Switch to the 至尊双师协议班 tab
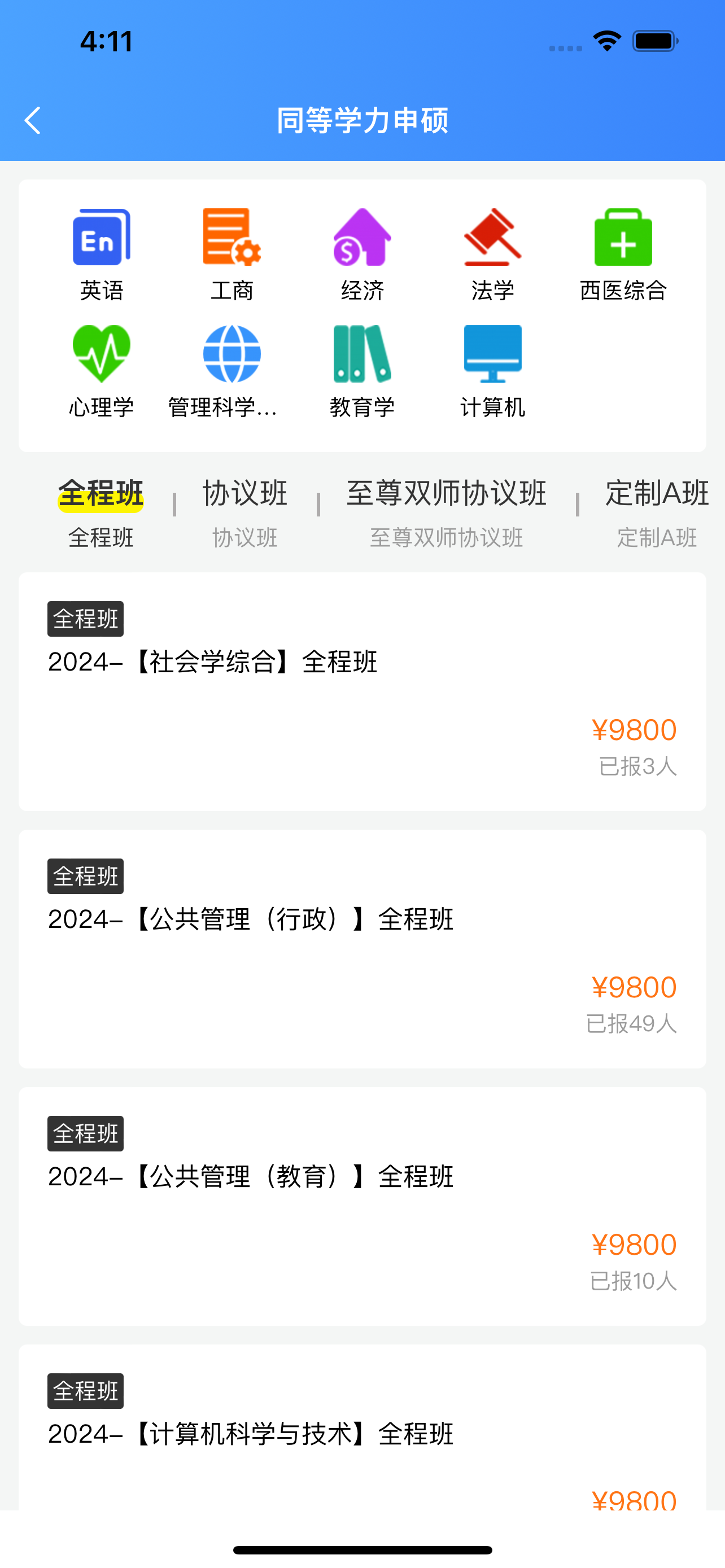This screenshot has width=725, height=1568. 446,513
